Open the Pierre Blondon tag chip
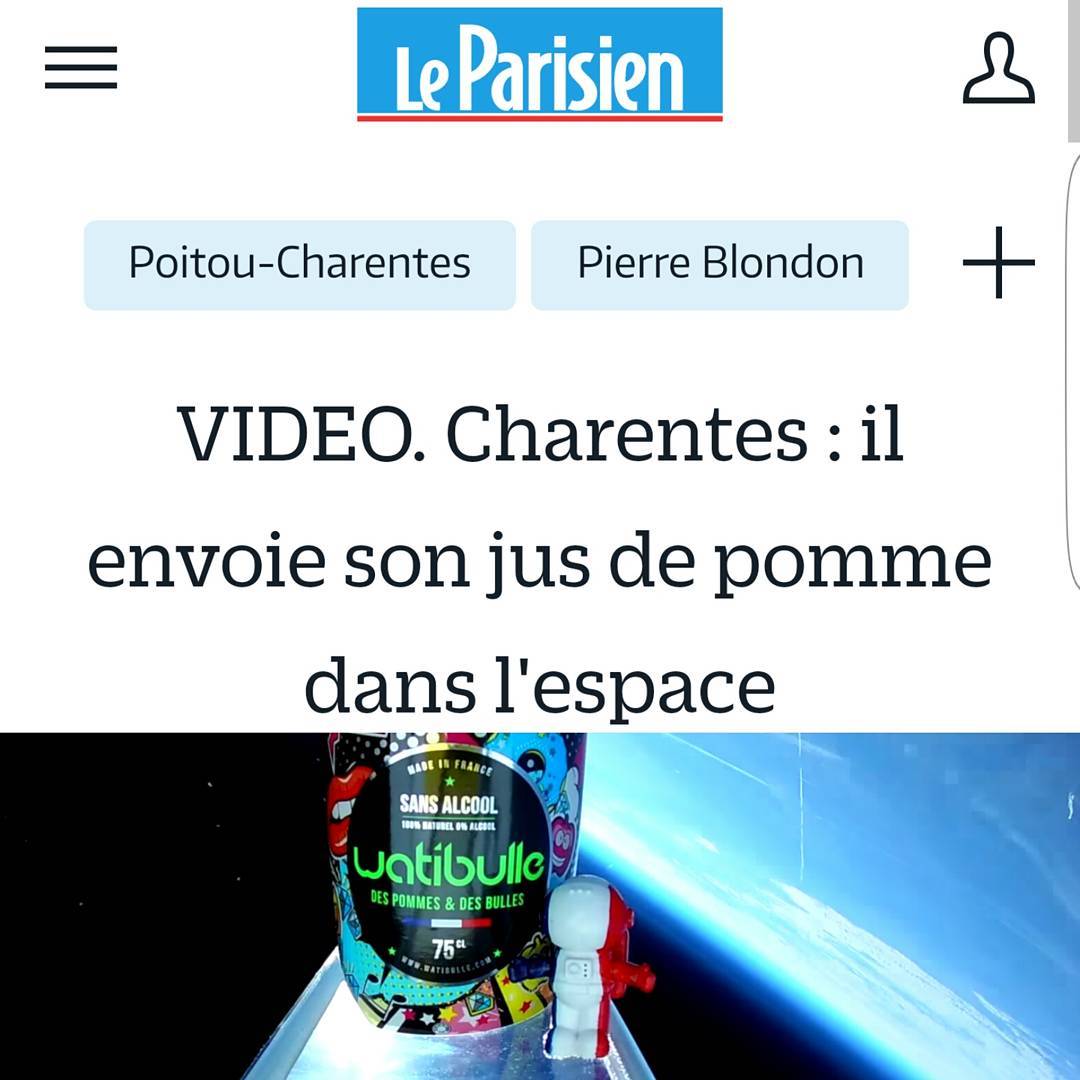 click(x=719, y=264)
